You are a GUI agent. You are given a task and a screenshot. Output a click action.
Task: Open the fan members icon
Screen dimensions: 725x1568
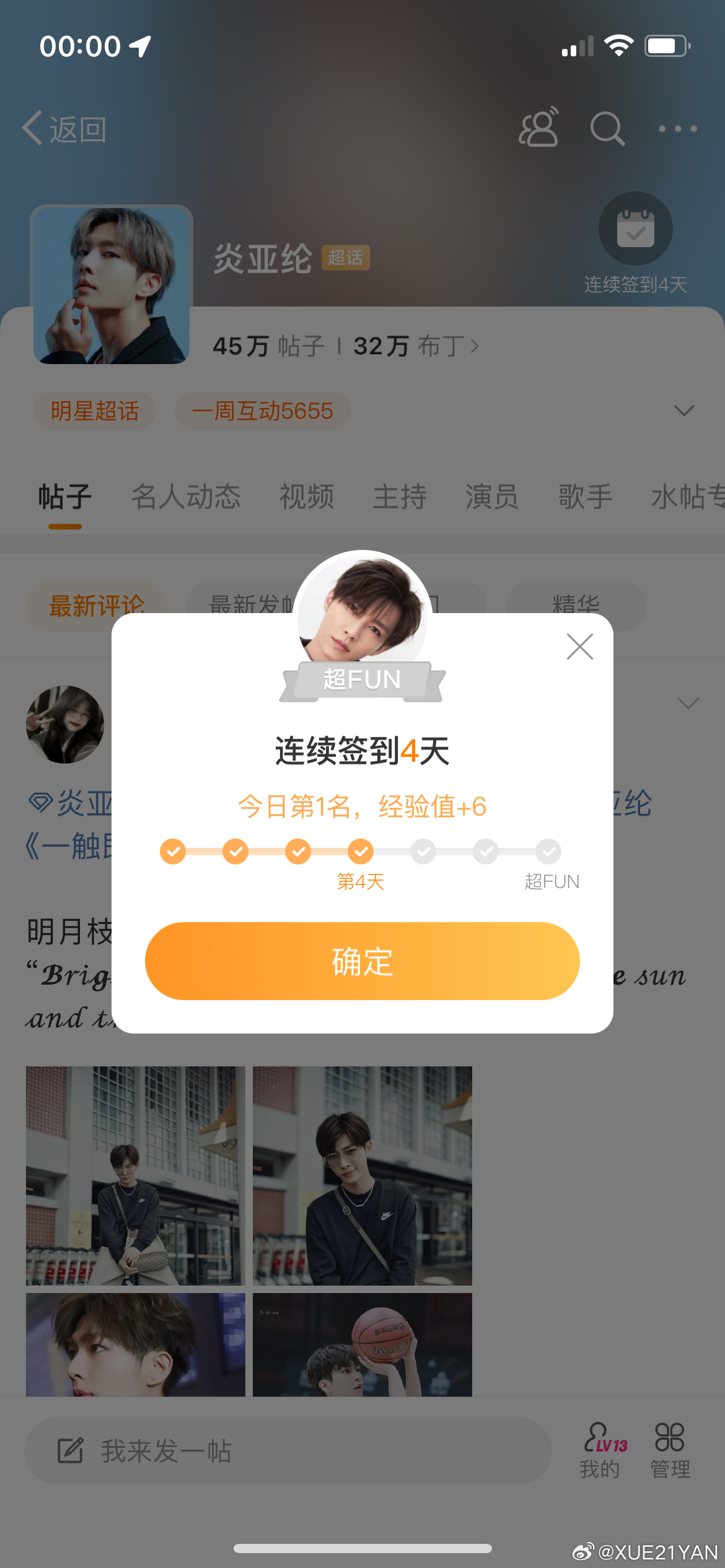point(538,128)
